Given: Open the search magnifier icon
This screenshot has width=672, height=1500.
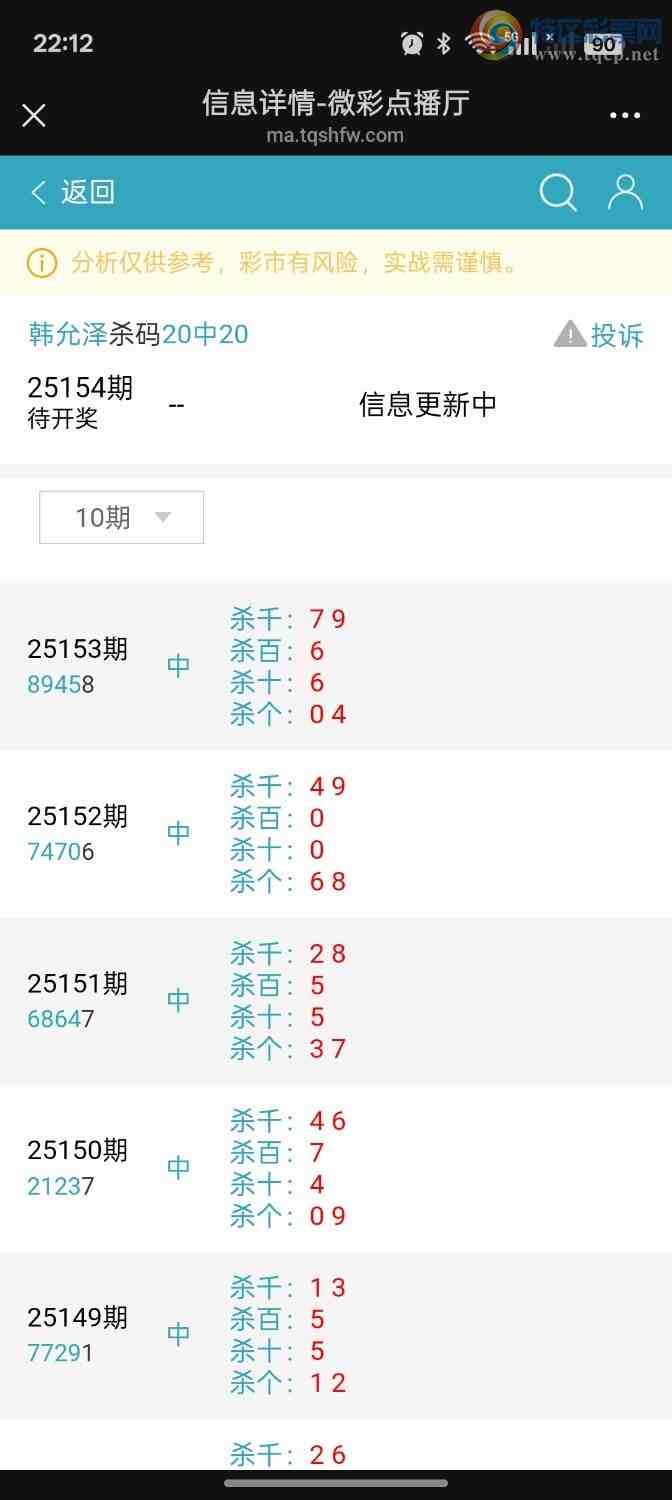Looking at the screenshot, I should click(558, 192).
